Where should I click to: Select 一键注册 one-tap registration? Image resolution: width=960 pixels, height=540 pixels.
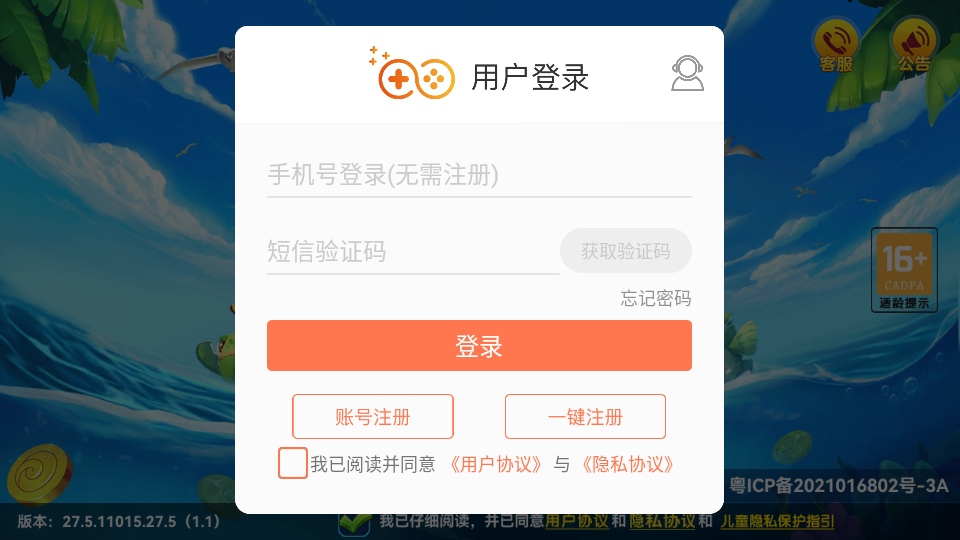(x=585, y=417)
